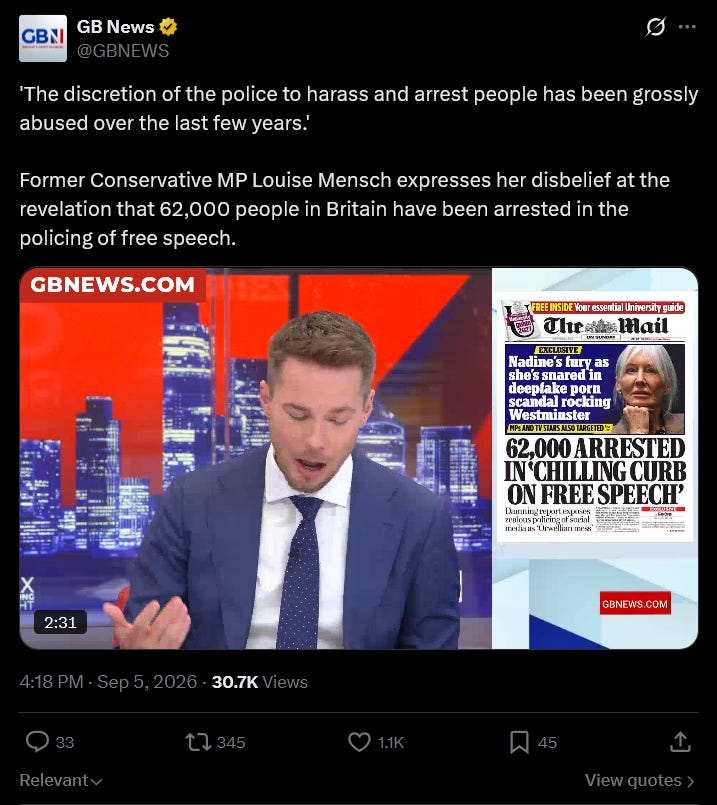Open View quotes

(x=640, y=780)
